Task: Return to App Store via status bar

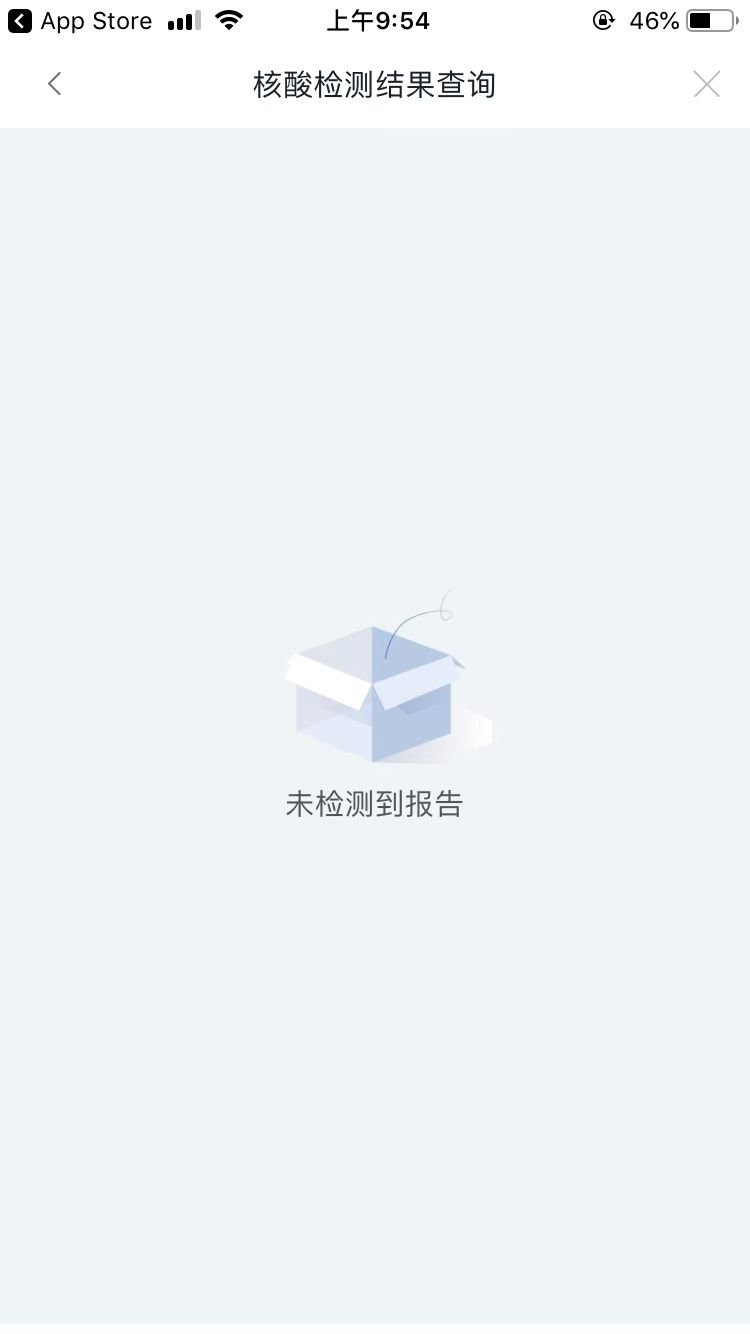Action: click(x=80, y=21)
